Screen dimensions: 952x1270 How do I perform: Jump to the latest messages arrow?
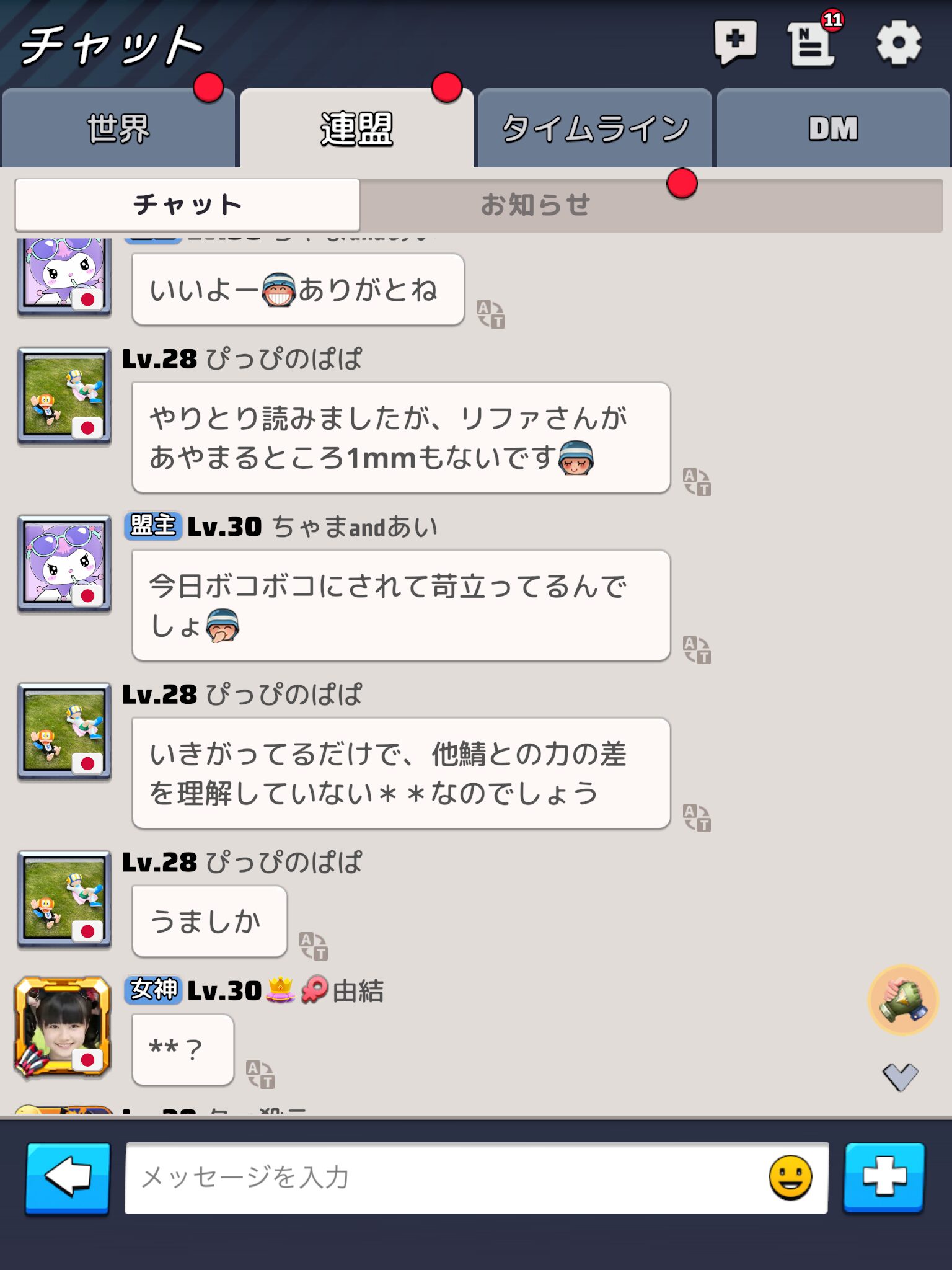coord(900,1077)
